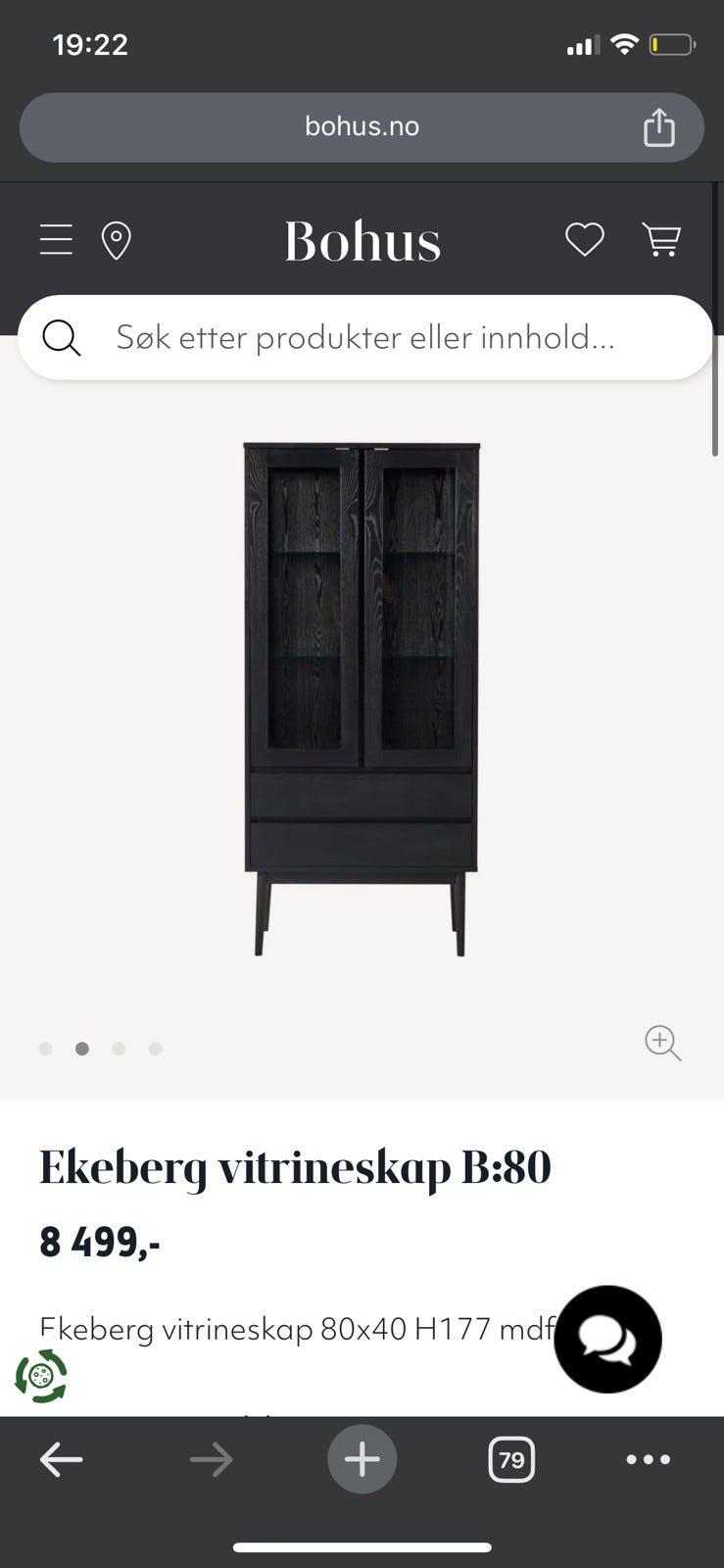
Task: Open the shopping cart
Action: [661, 240]
